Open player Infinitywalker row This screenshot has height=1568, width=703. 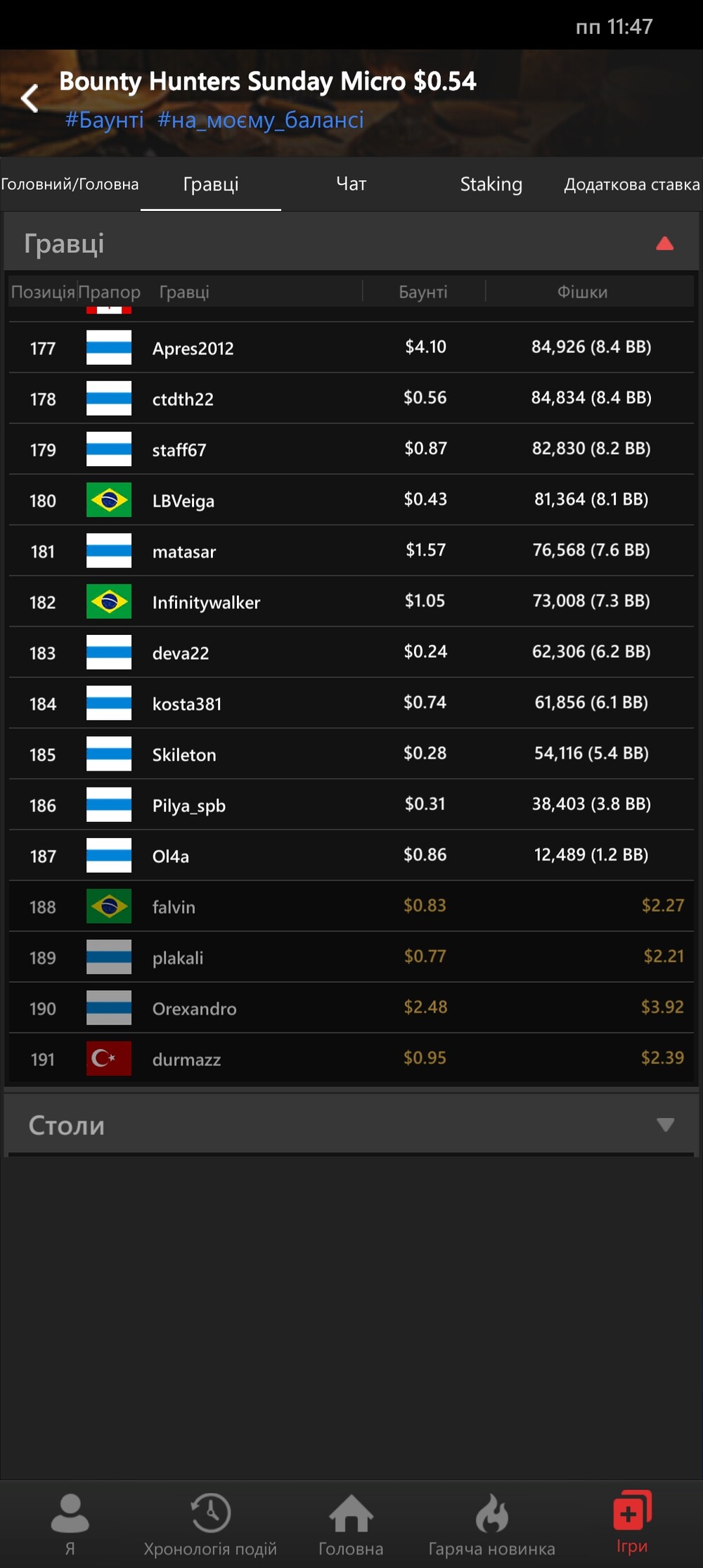point(351,602)
